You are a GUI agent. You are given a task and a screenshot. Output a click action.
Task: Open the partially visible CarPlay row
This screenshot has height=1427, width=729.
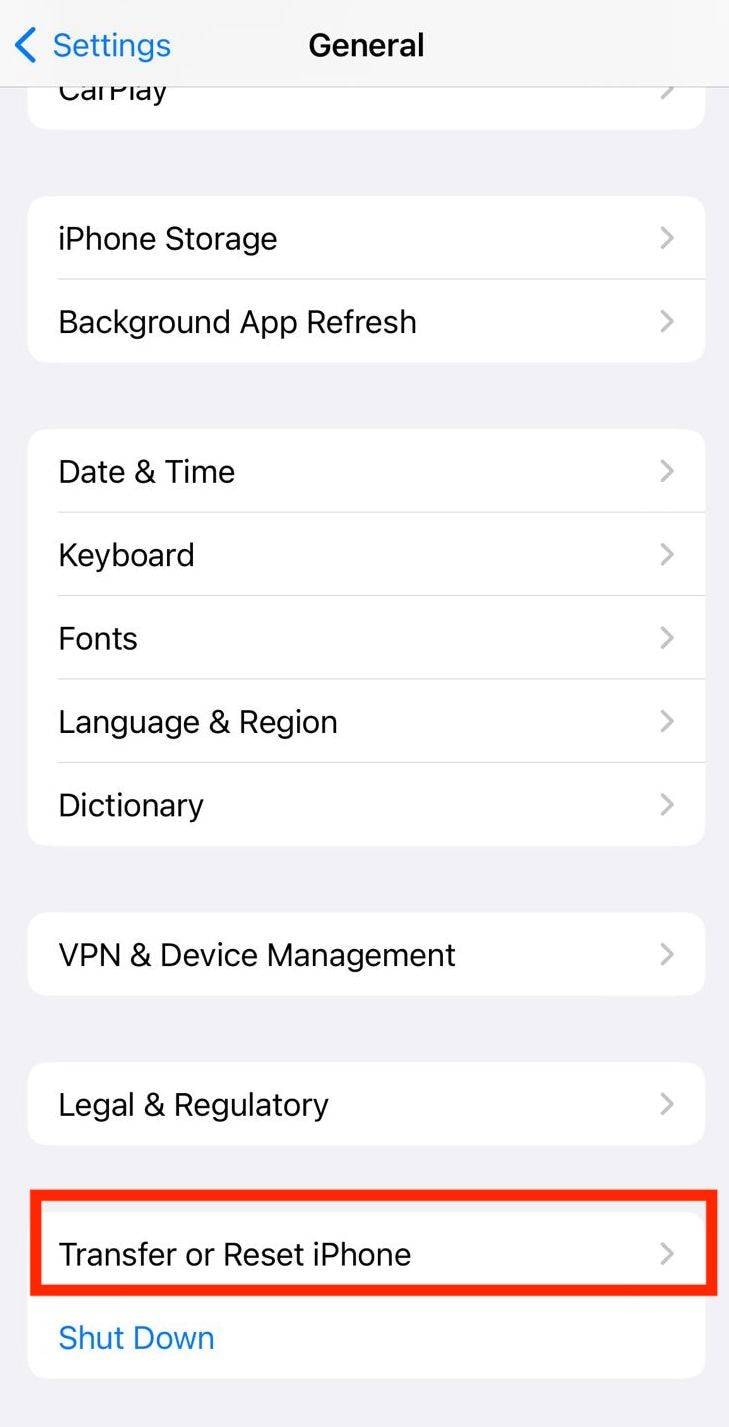point(365,104)
